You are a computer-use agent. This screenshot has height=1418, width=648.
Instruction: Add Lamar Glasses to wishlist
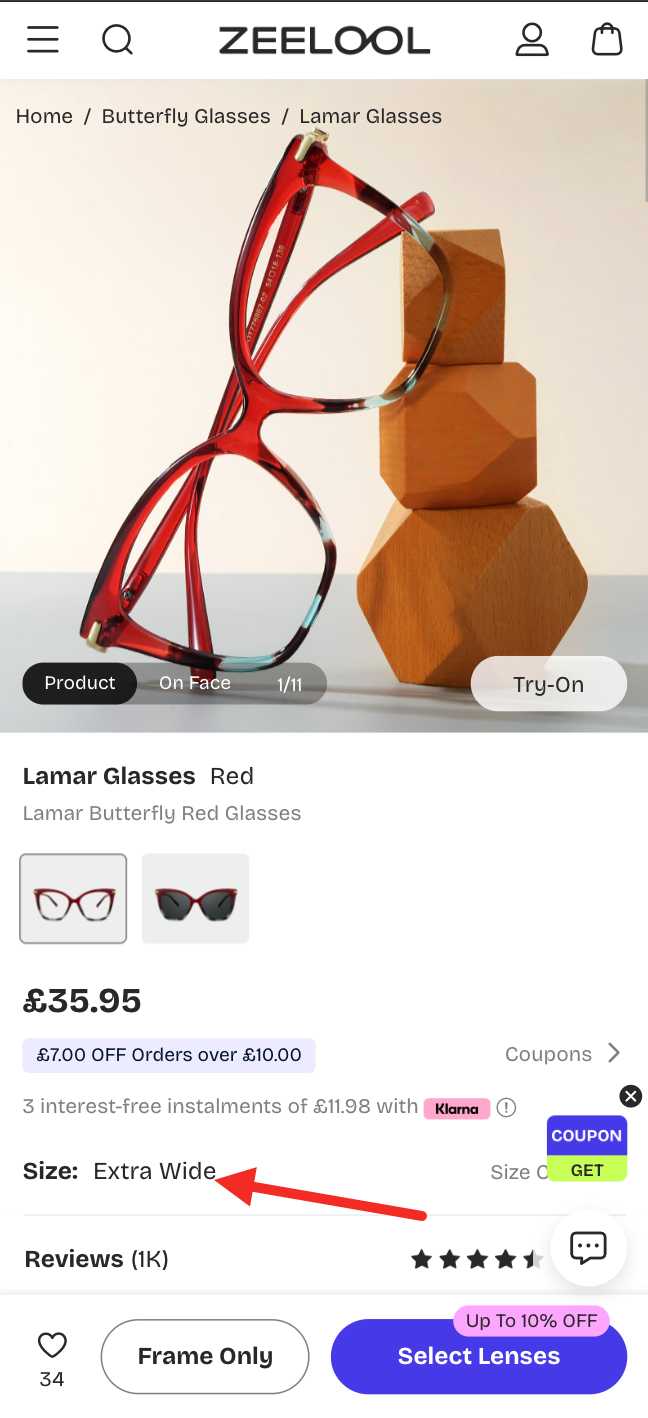[x=52, y=1345]
